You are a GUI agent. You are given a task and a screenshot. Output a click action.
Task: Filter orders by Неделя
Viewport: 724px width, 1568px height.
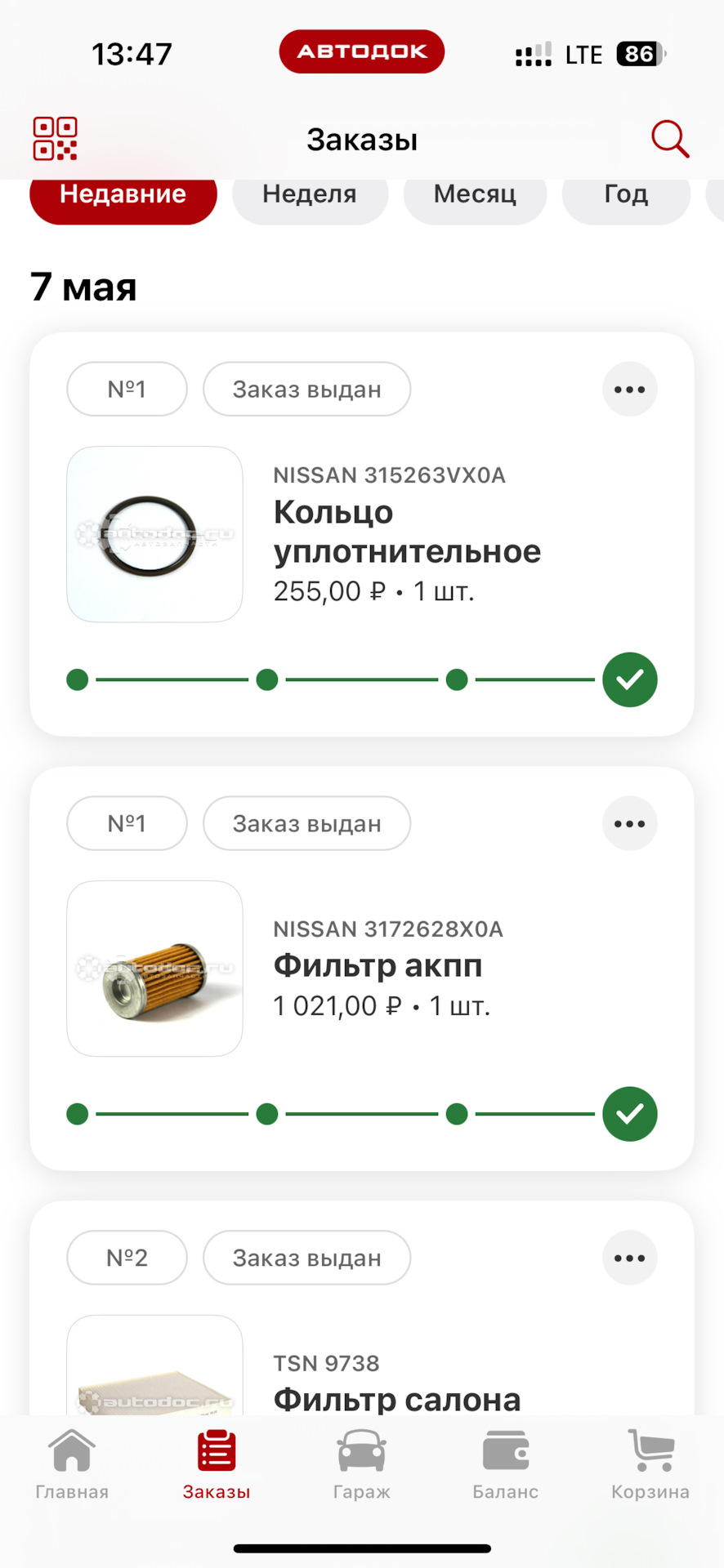[x=310, y=196]
